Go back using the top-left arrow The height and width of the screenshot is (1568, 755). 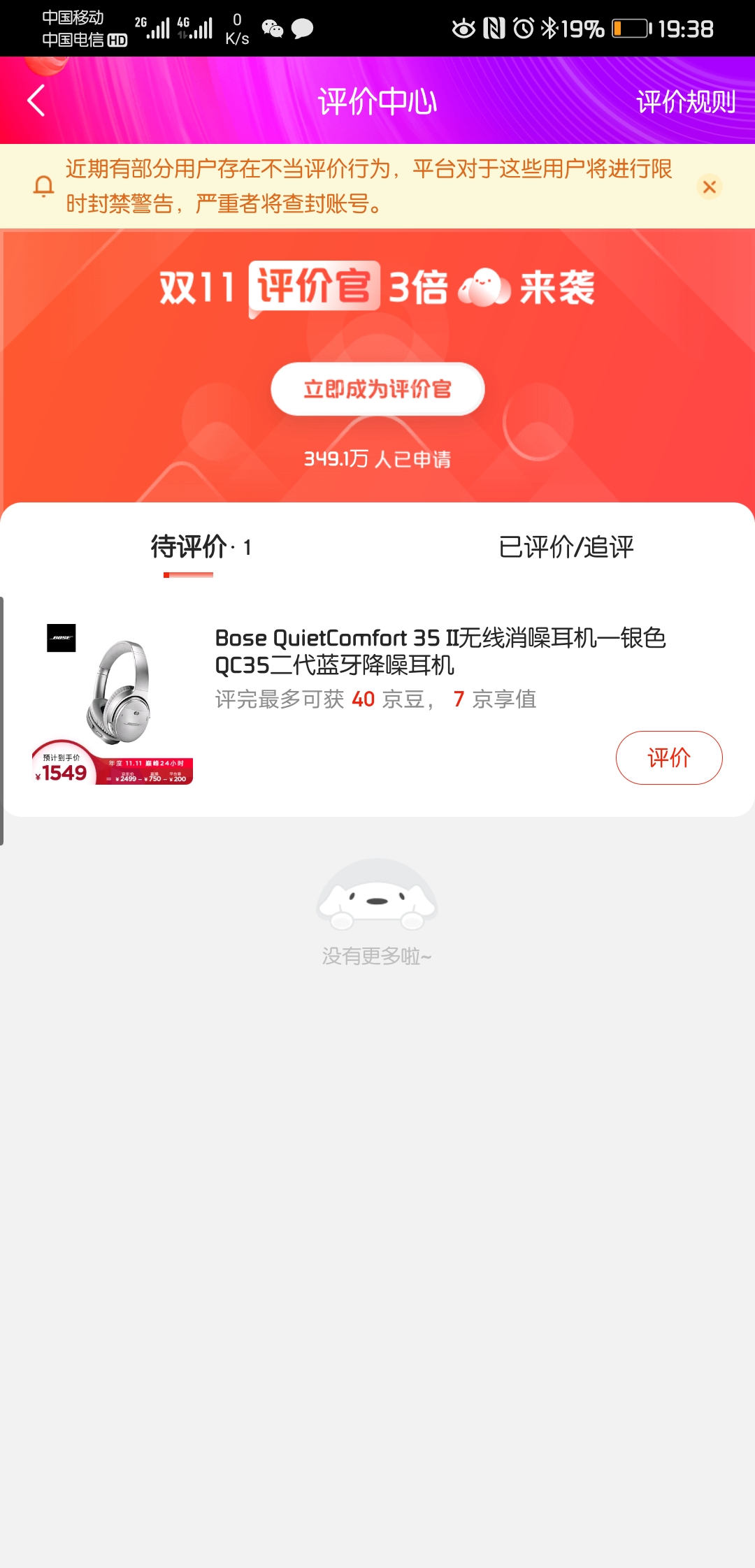36,101
